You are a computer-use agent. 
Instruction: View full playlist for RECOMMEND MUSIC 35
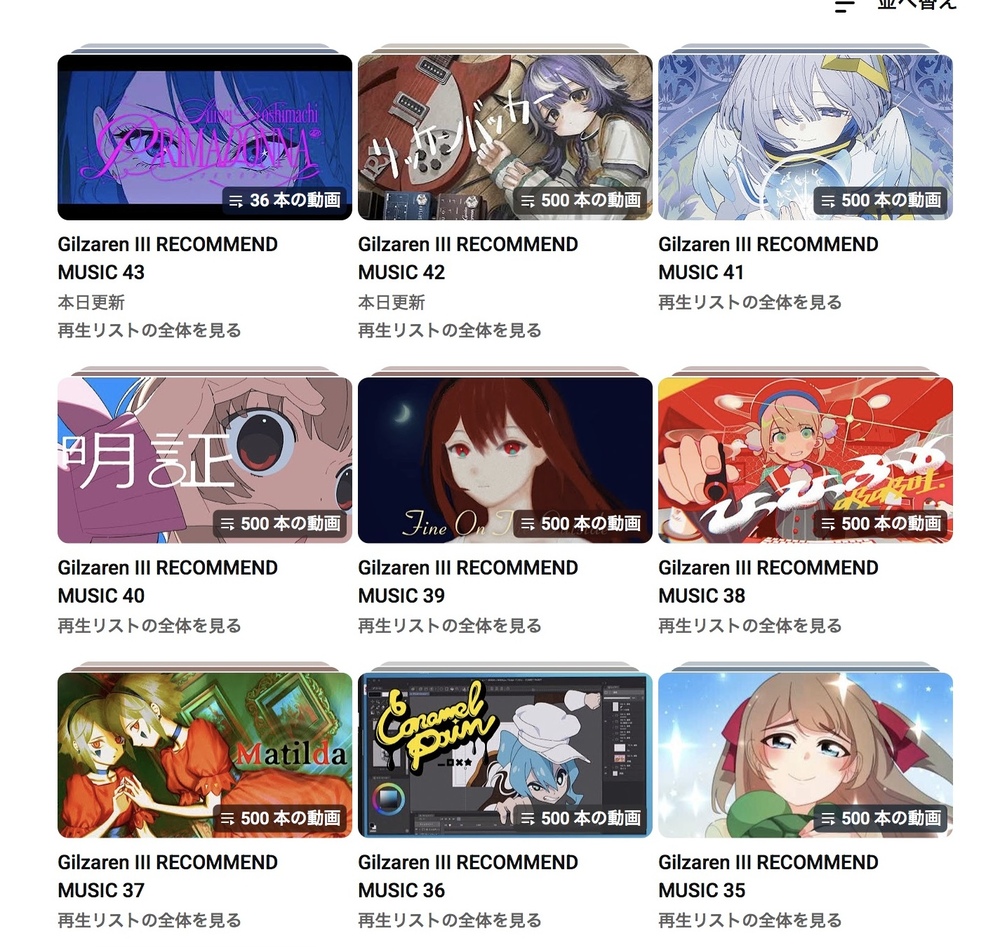click(749, 920)
